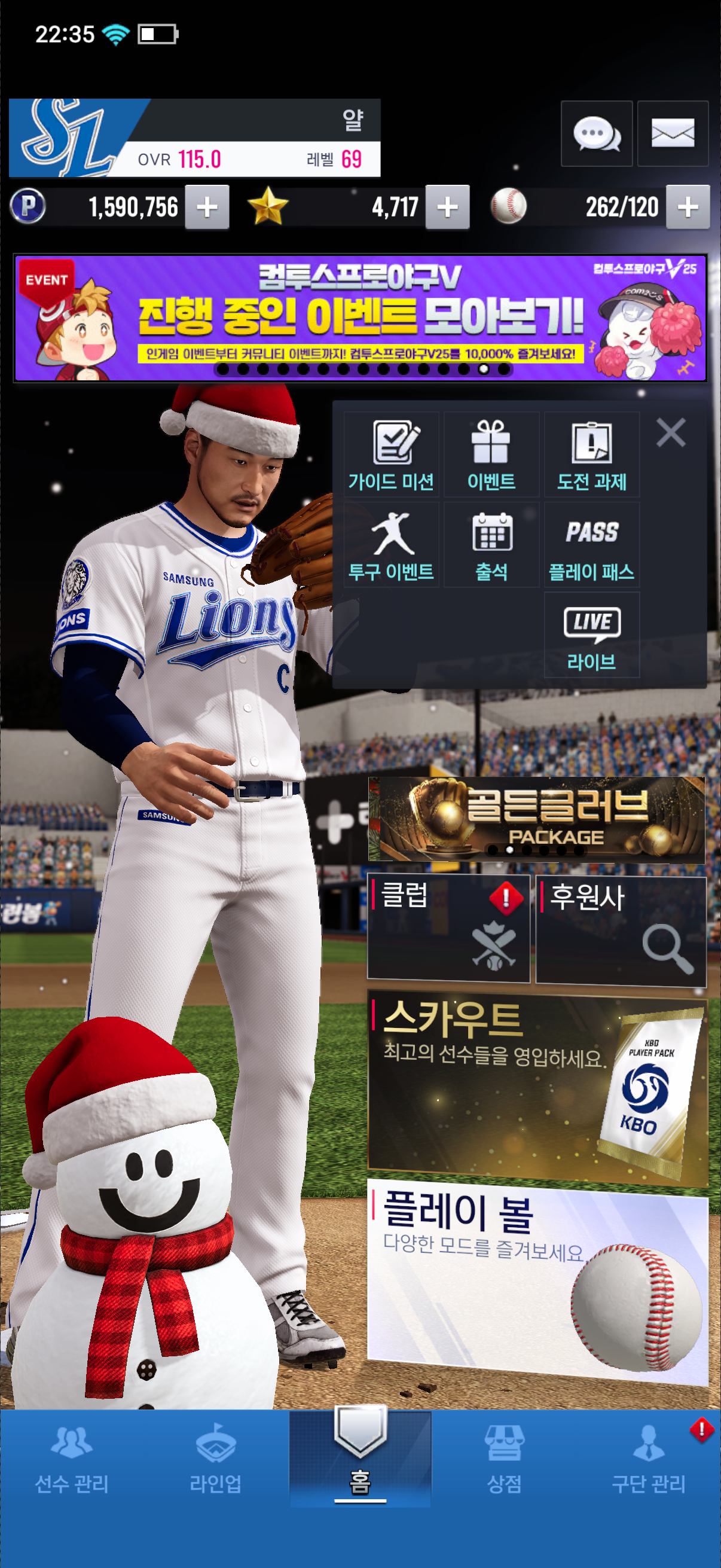Open 가이드 미션 menu
The height and width of the screenshot is (1568, 721).
(x=391, y=454)
